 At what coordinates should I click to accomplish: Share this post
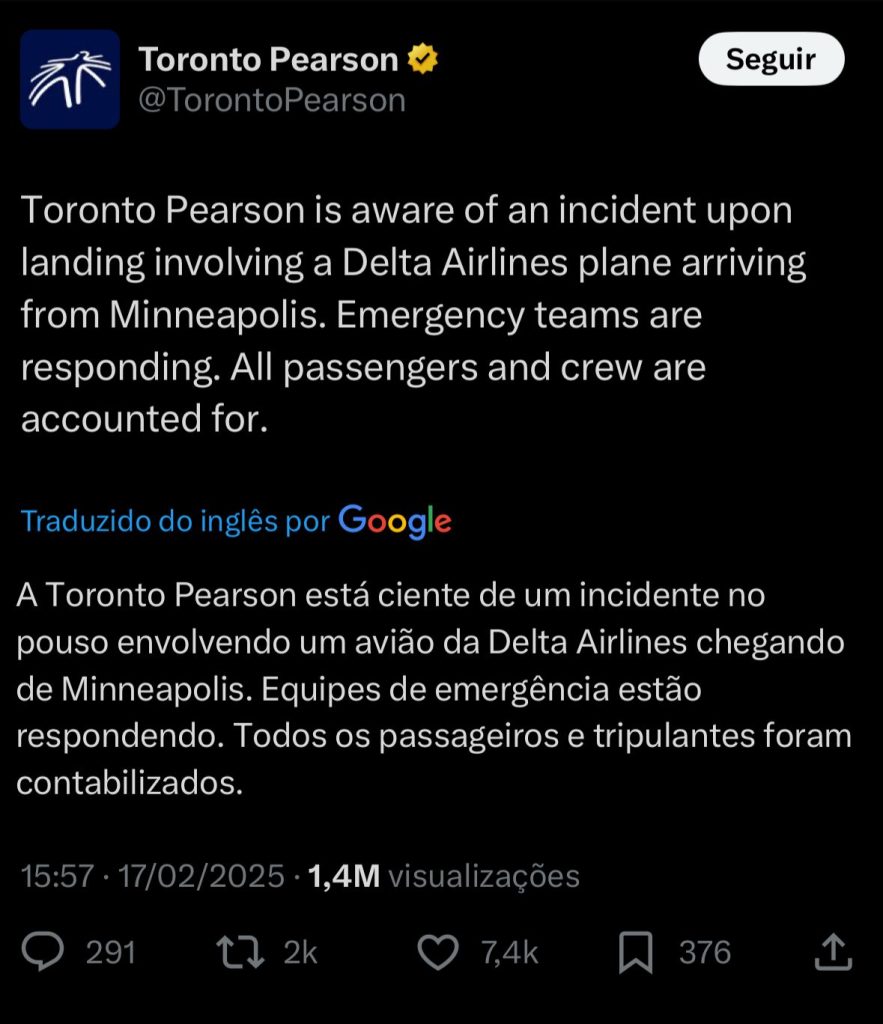coord(831,952)
